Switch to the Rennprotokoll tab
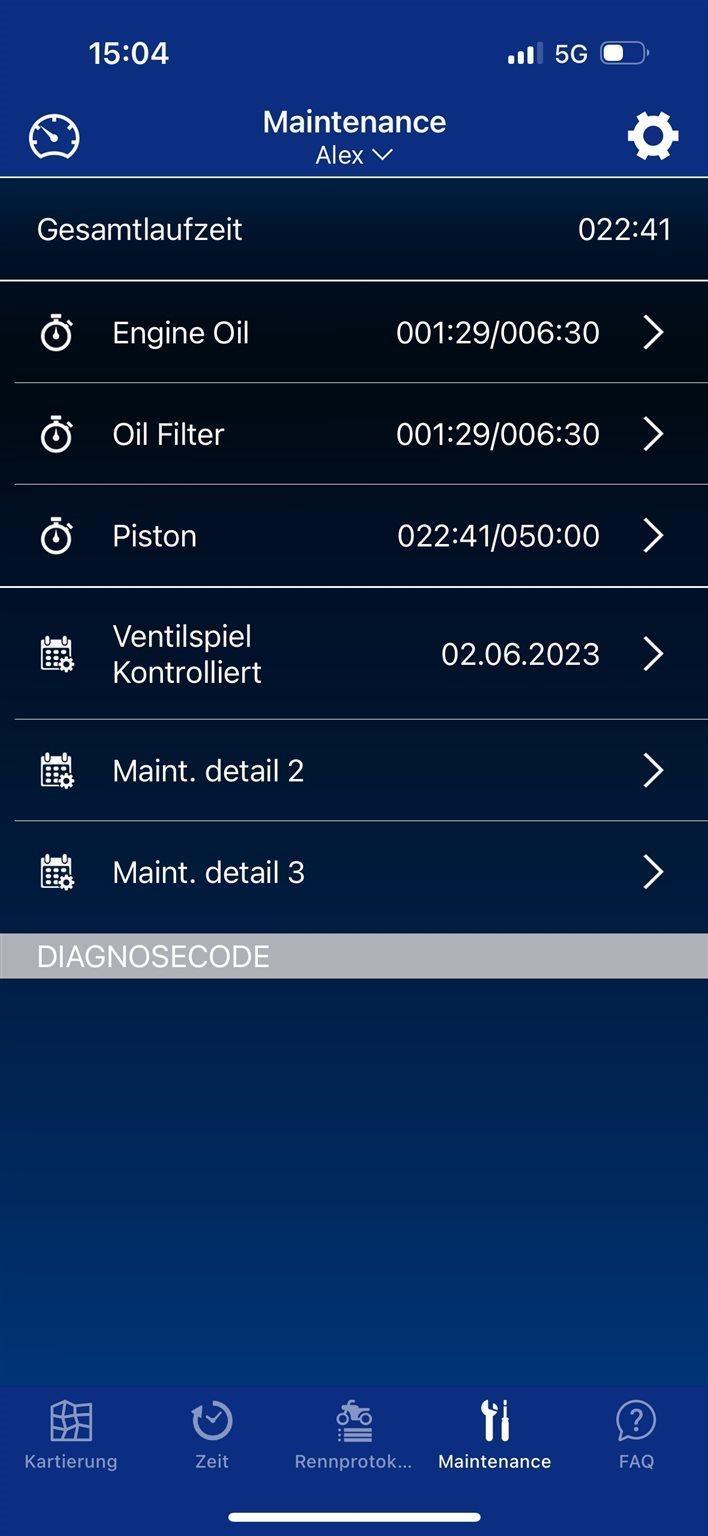Viewport: 708px width, 1536px height. [x=353, y=1435]
